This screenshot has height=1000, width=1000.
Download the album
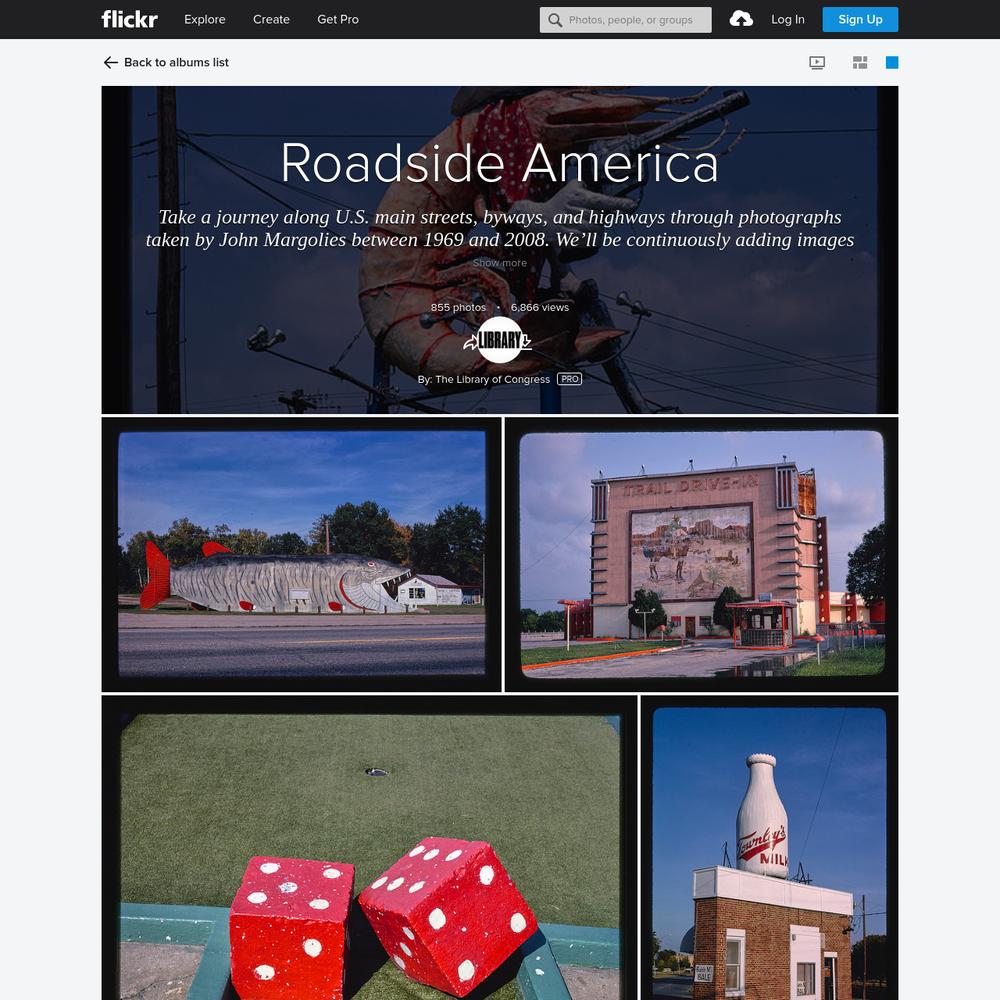coord(527,343)
